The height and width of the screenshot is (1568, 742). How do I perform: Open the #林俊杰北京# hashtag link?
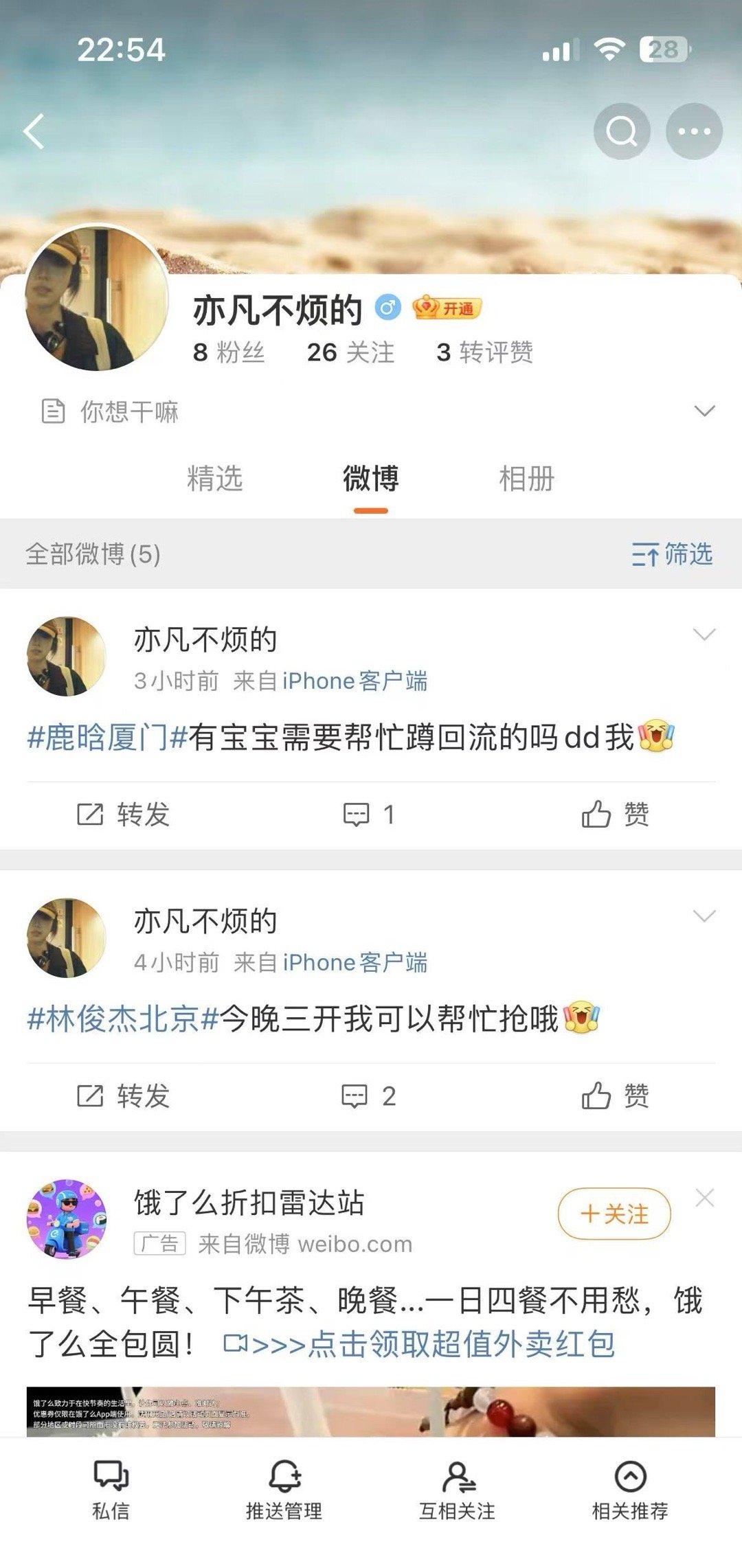[123, 1019]
